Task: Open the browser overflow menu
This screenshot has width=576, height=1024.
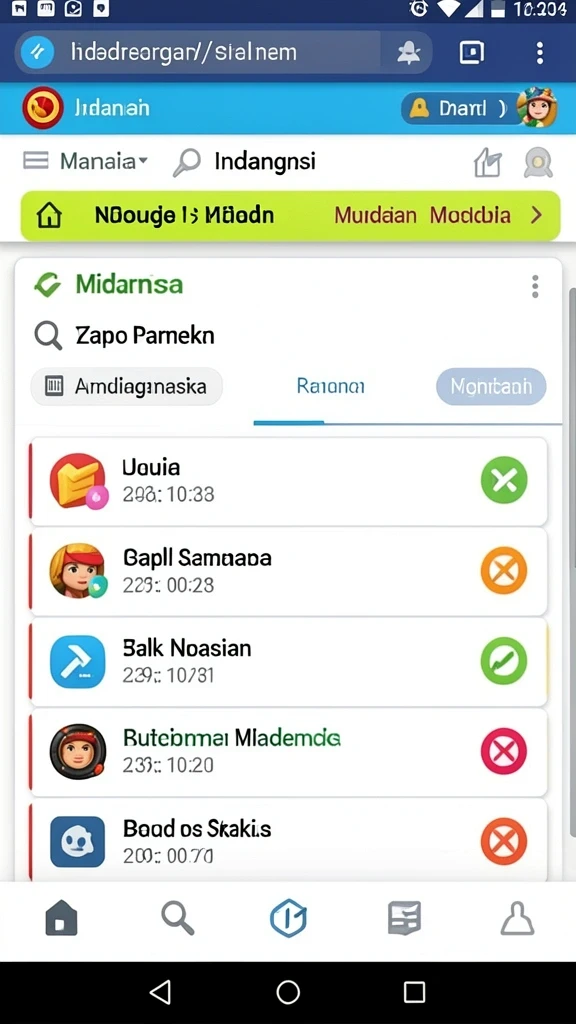Action: point(539,53)
